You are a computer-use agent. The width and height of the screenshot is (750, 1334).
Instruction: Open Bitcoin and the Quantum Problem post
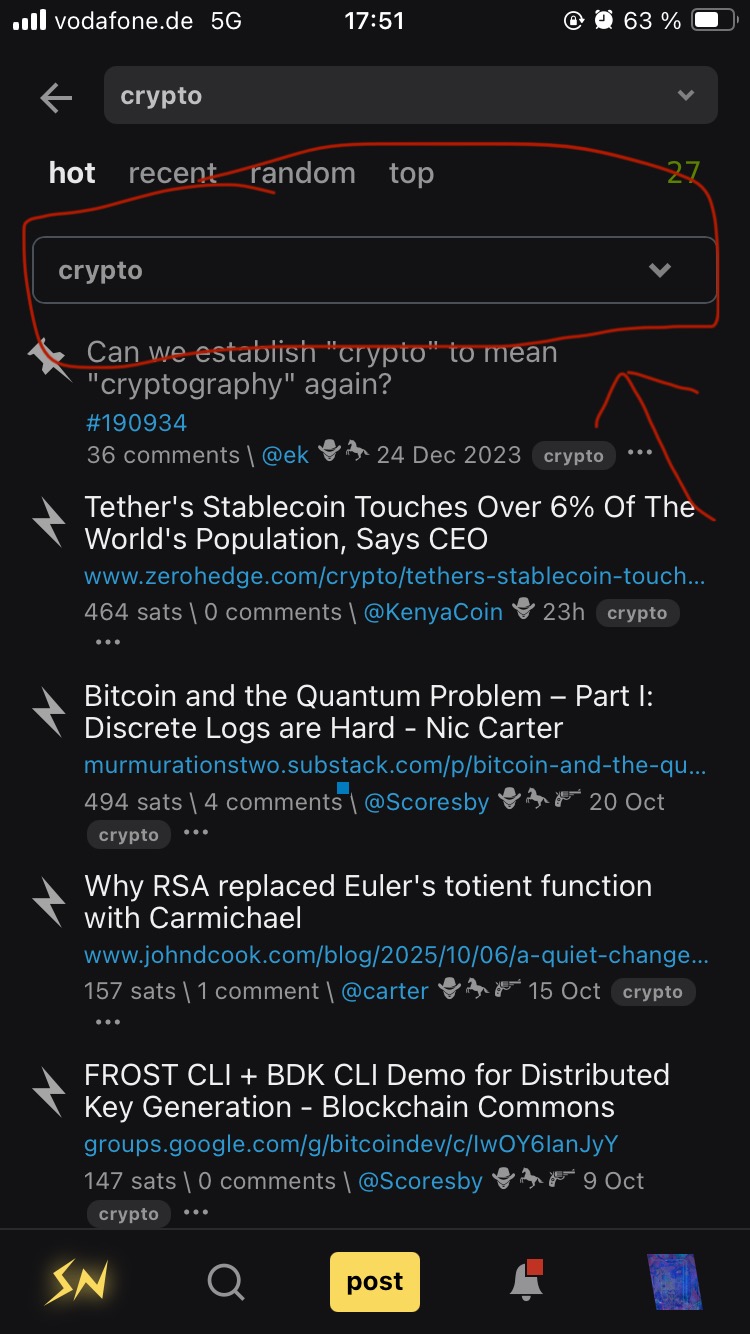coord(368,712)
